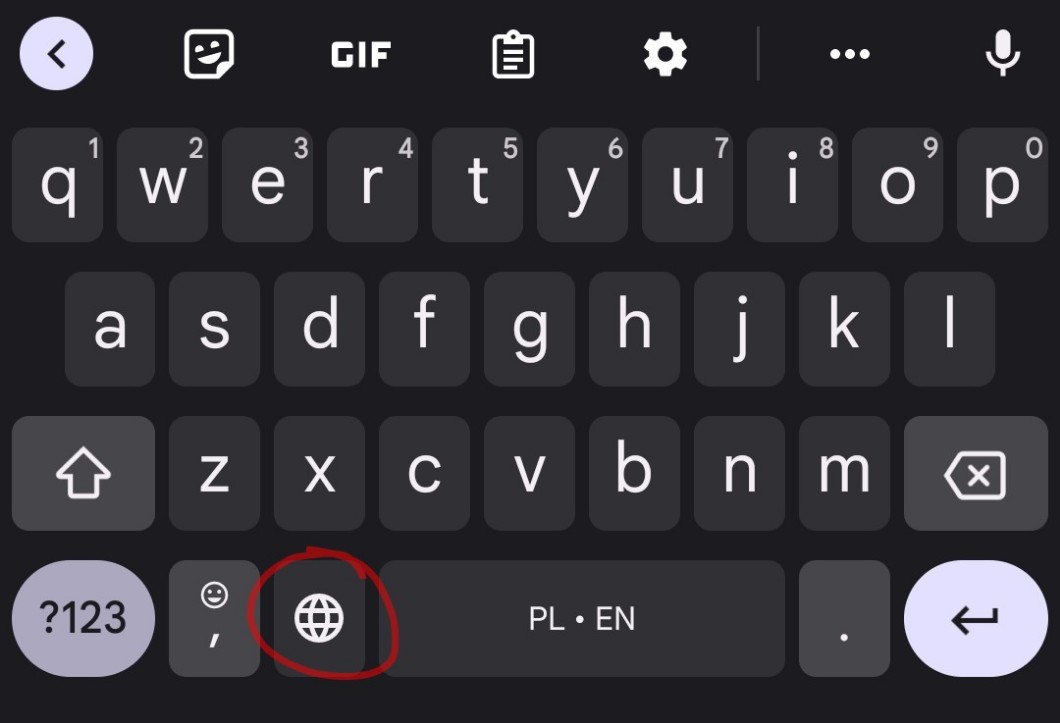Hit the enter key
The height and width of the screenshot is (723, 1060).
coord(975,618)
